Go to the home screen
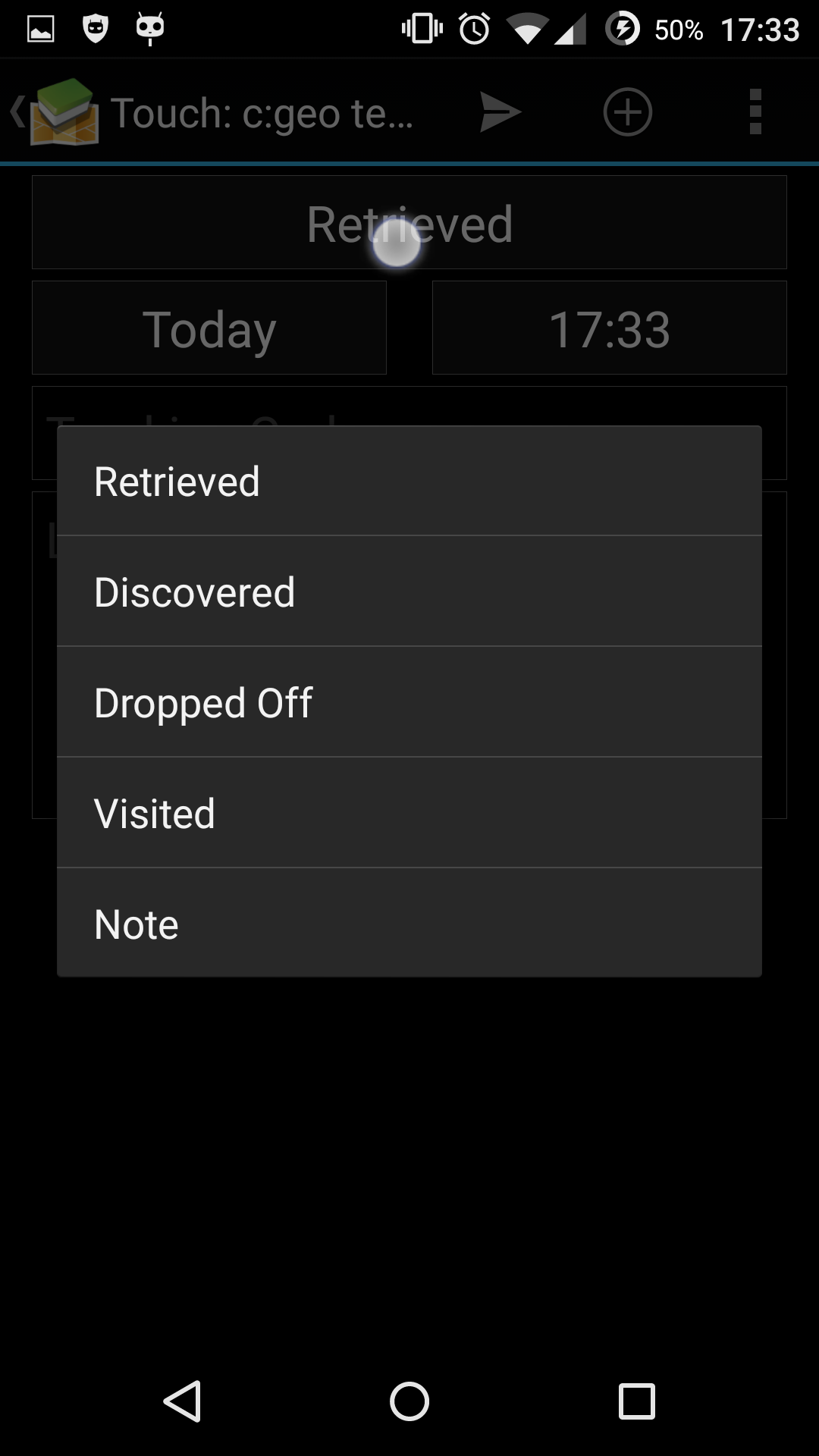Viewport: 819px width, 1456px height. pyautogui.click(x=409, y=1401)
